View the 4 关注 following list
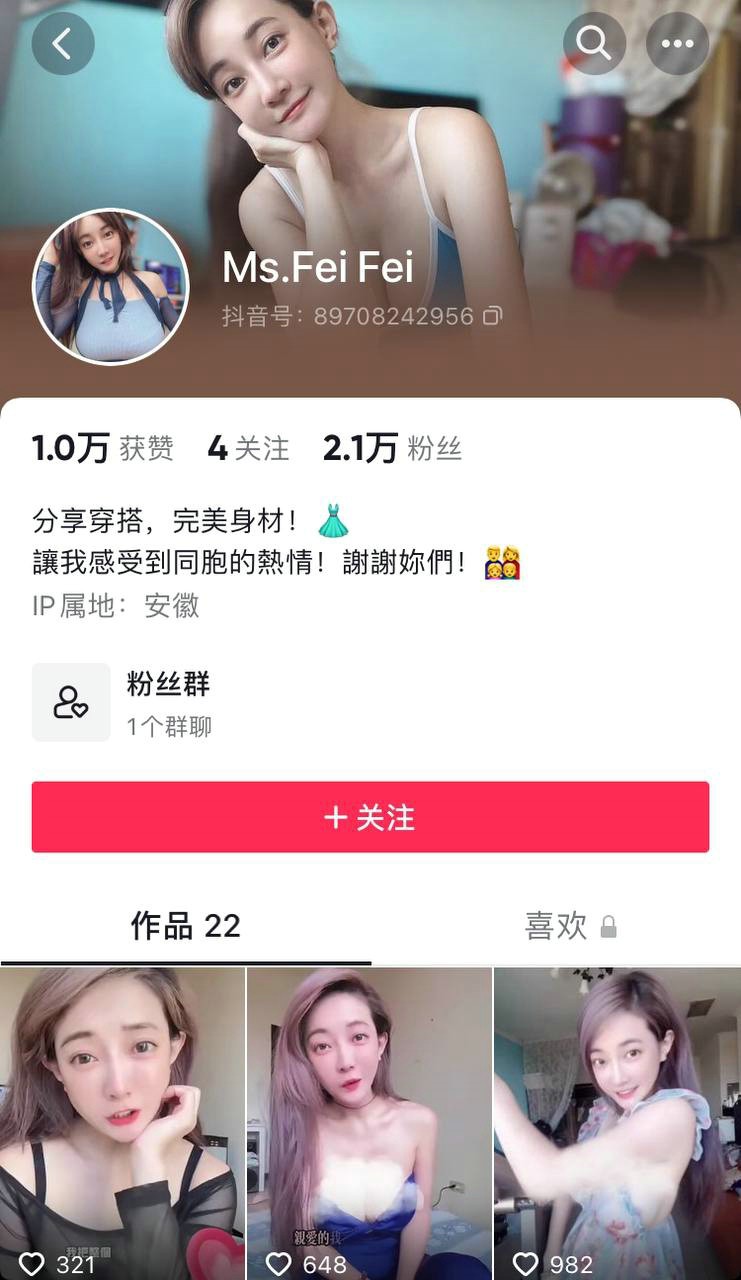The image size is (741, 1280). coord(248,449)
